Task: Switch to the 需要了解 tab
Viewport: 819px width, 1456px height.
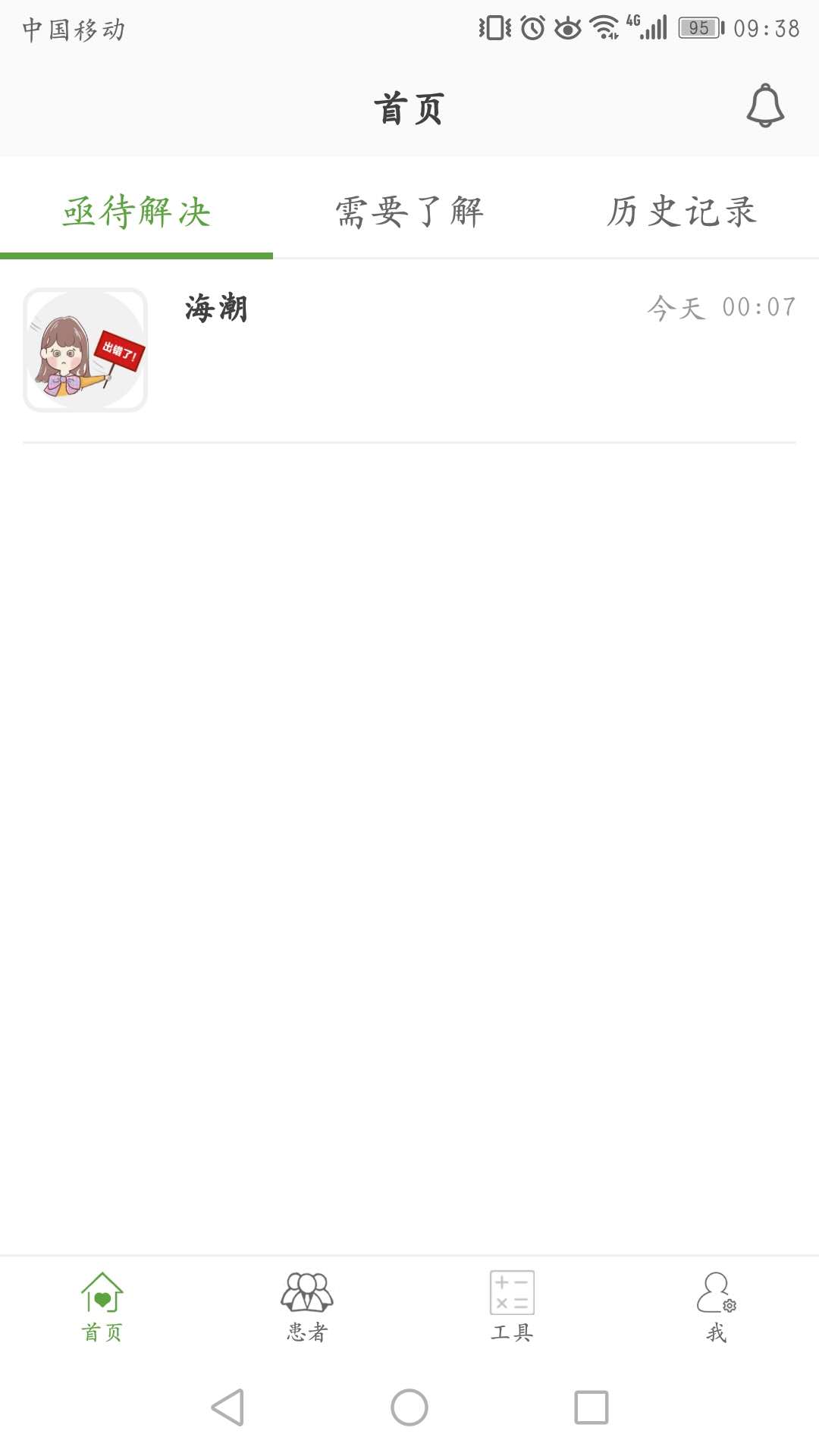Action: pos(409,212)
